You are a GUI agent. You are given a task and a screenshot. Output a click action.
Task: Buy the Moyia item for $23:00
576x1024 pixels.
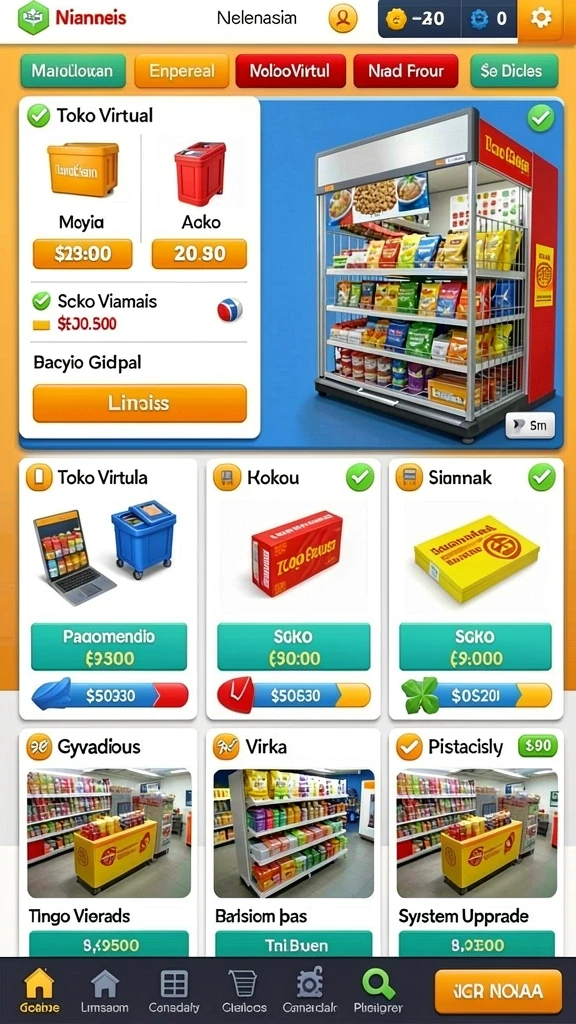83,253
